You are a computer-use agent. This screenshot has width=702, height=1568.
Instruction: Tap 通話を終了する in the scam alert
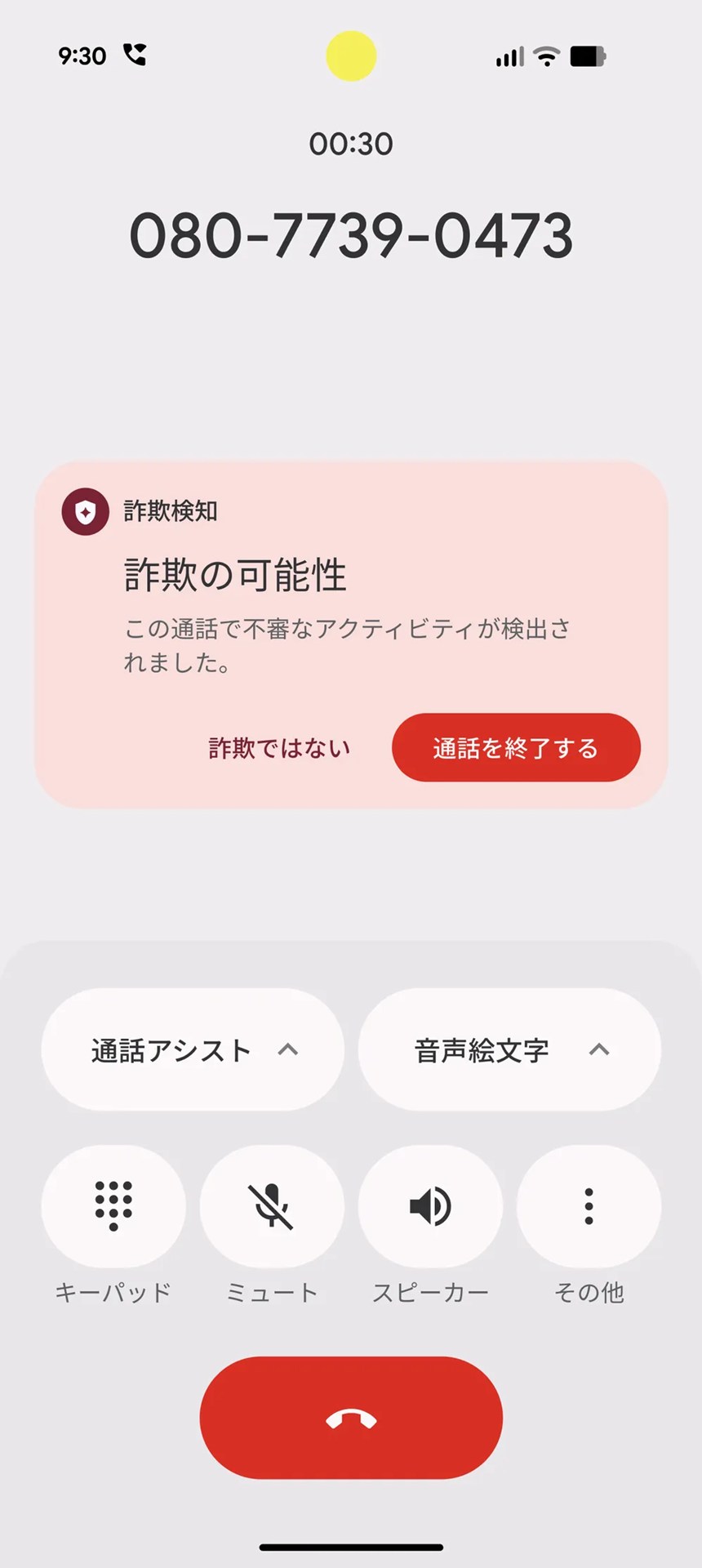(x=516, y=748)
